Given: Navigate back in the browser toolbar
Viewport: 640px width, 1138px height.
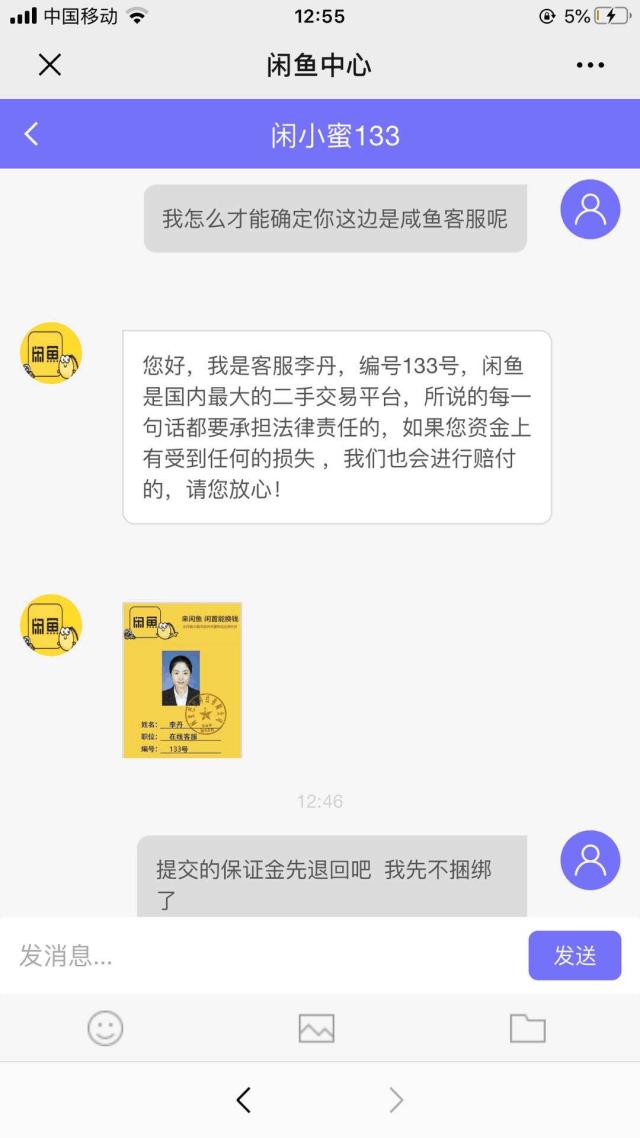Looking at the screenshot, I should click(x=243, y=1101).
